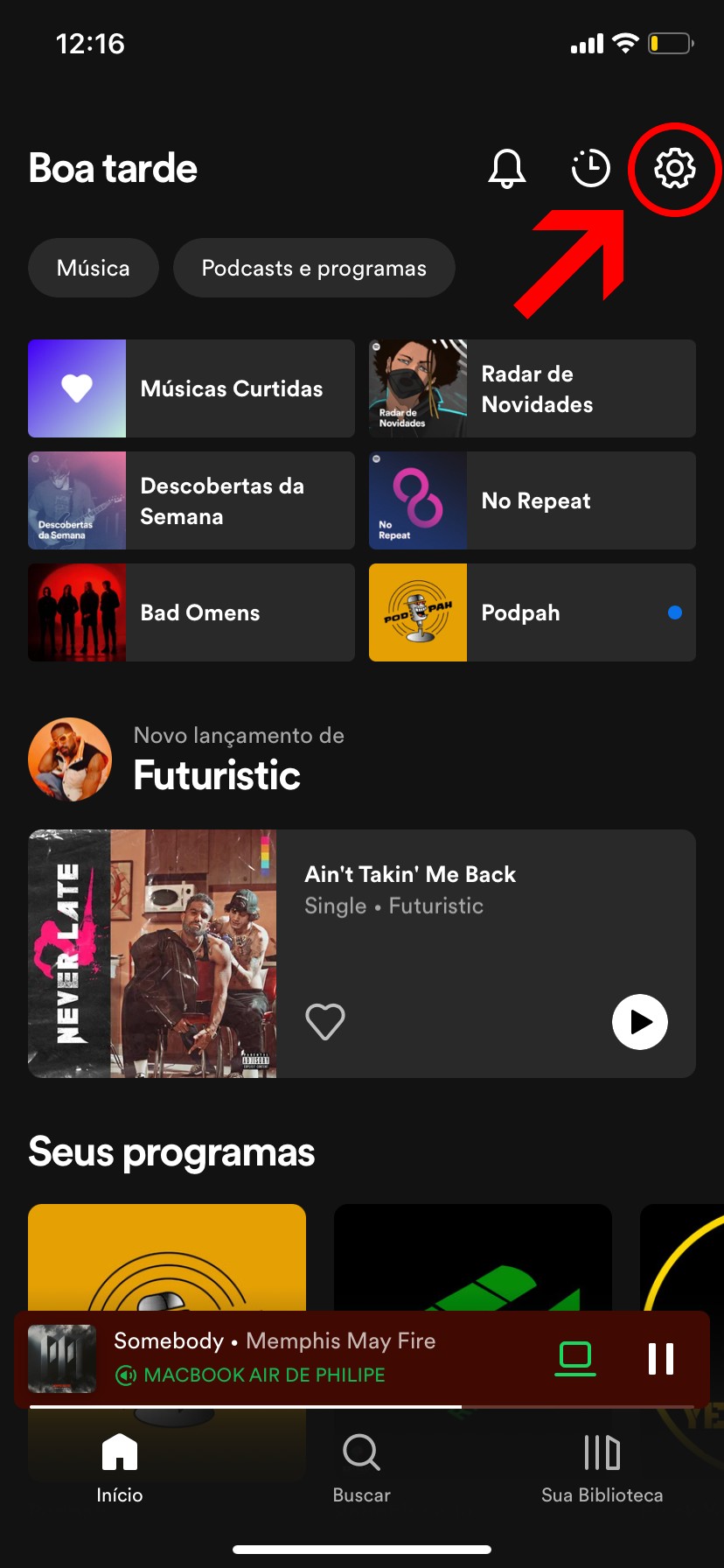The image size is (724, 1568).
Task: Select the Podcasts e programas chip
Action: coord(314,268)
